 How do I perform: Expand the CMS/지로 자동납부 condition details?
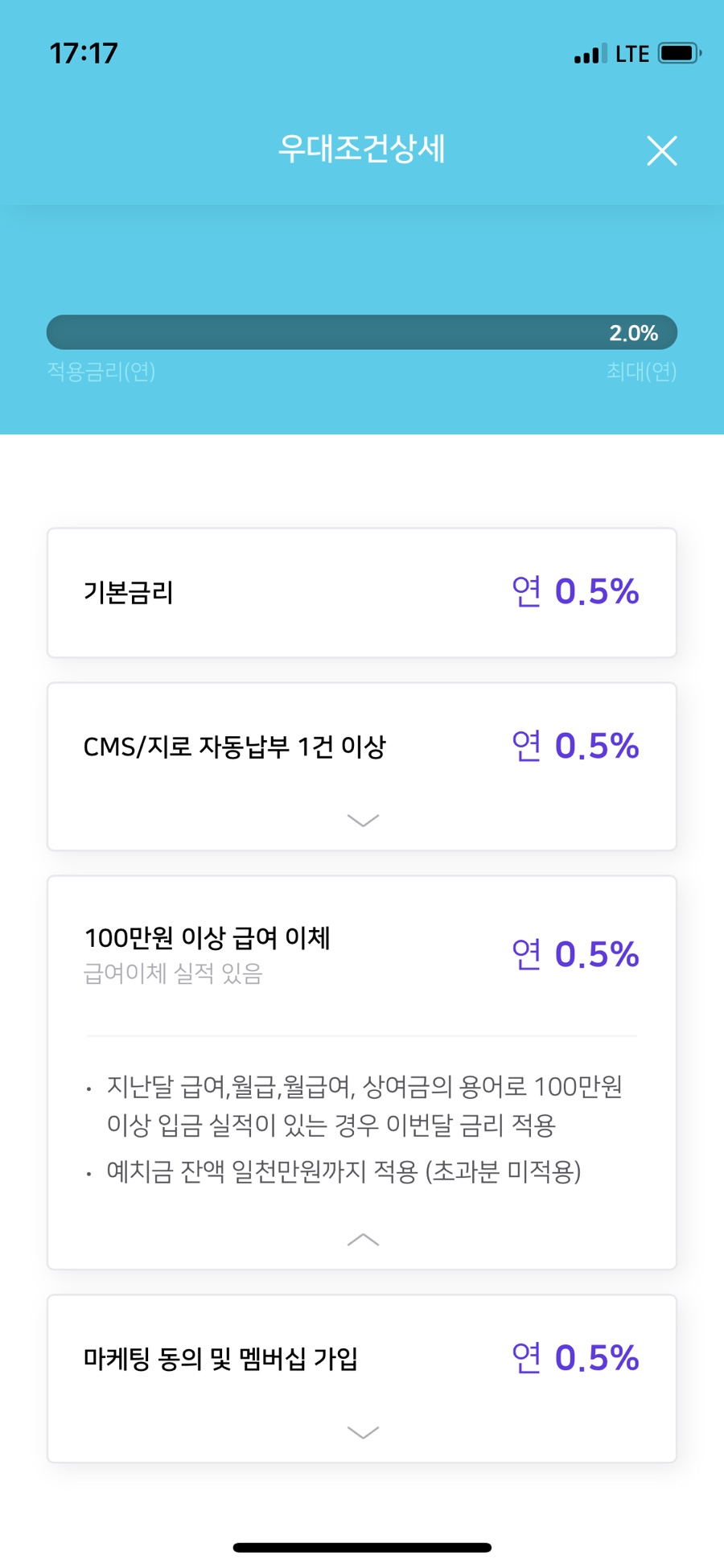pyautogui.click(x=361, y=820)
